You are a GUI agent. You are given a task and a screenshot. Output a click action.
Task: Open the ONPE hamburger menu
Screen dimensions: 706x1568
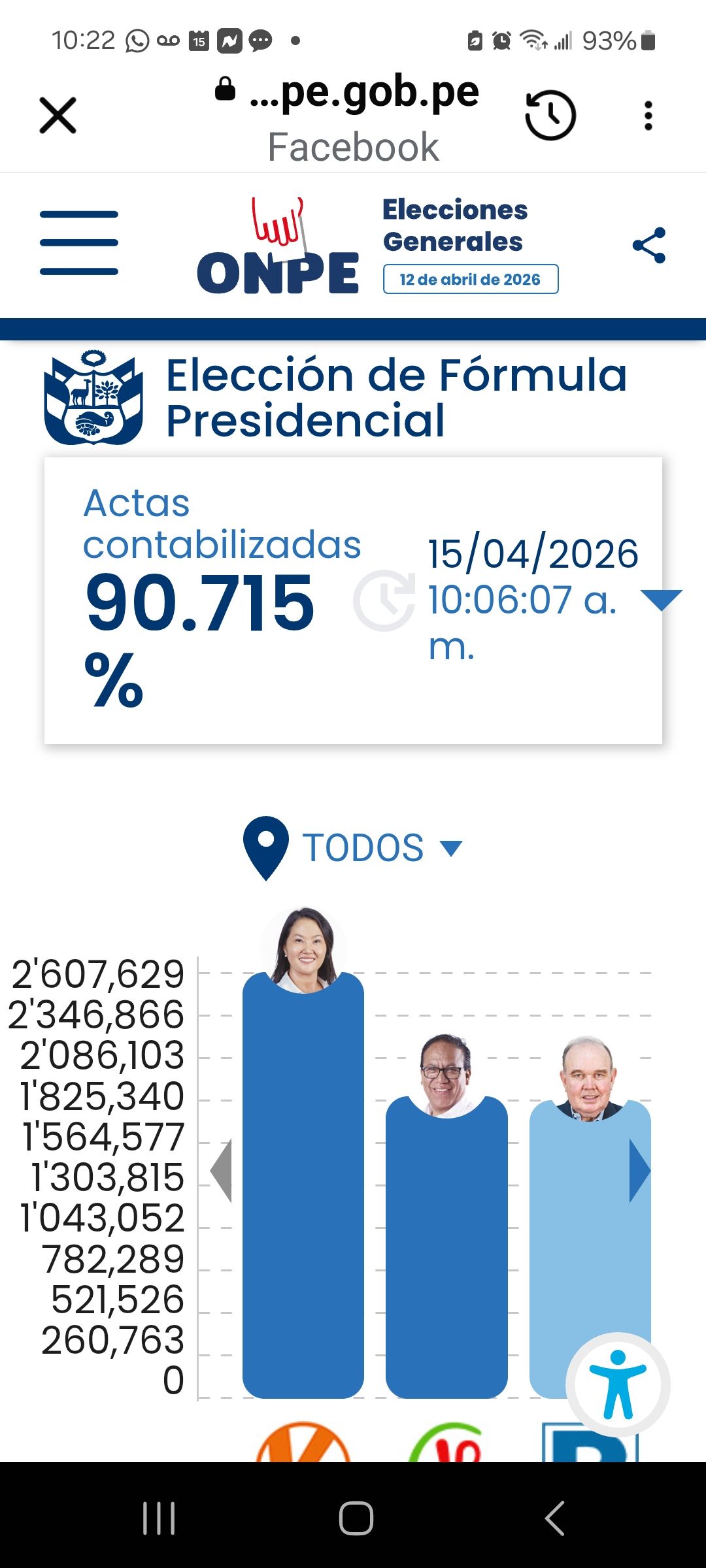click(79, 243)
